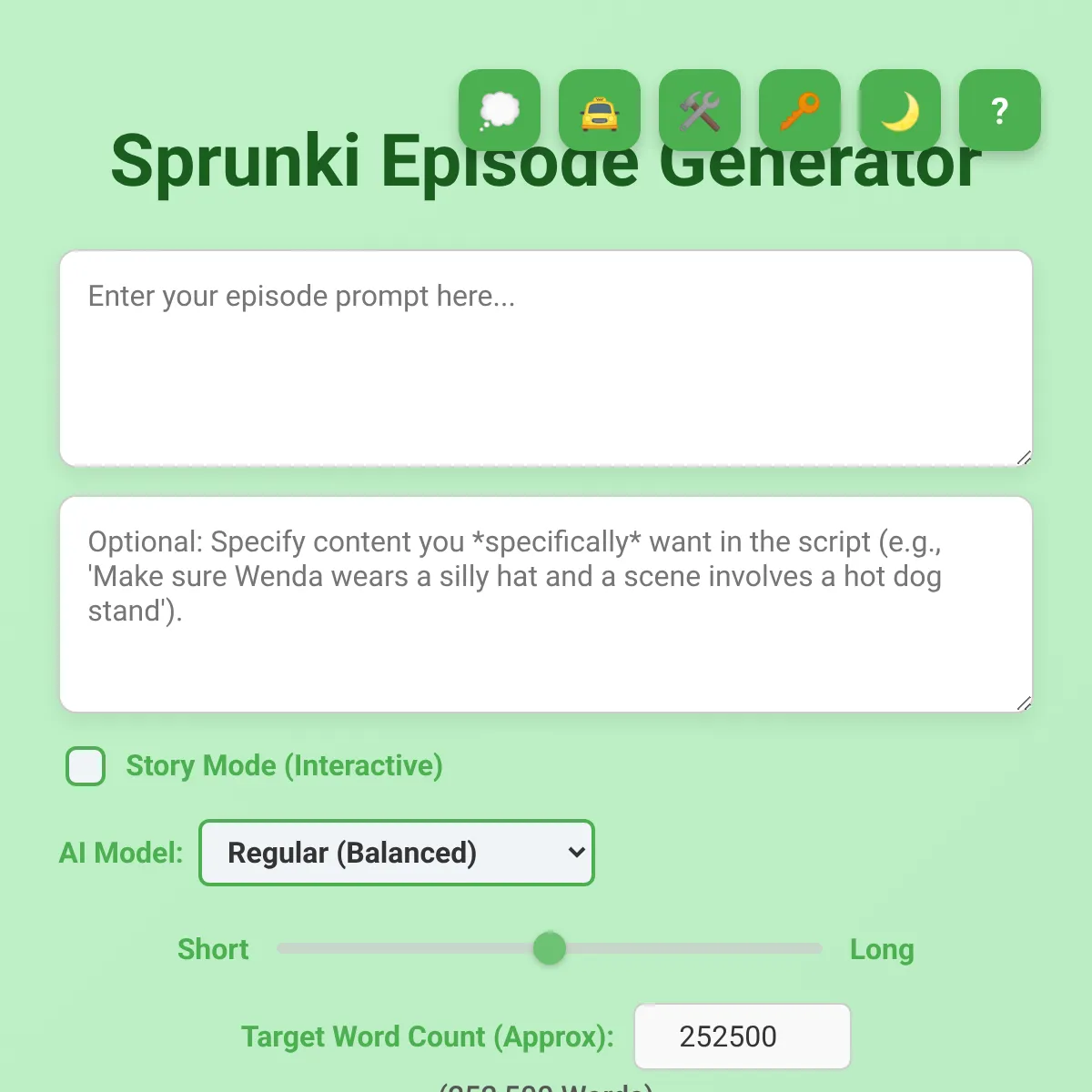Tap the key icon button
The image size is (1092, 1092).
[800, 110]
